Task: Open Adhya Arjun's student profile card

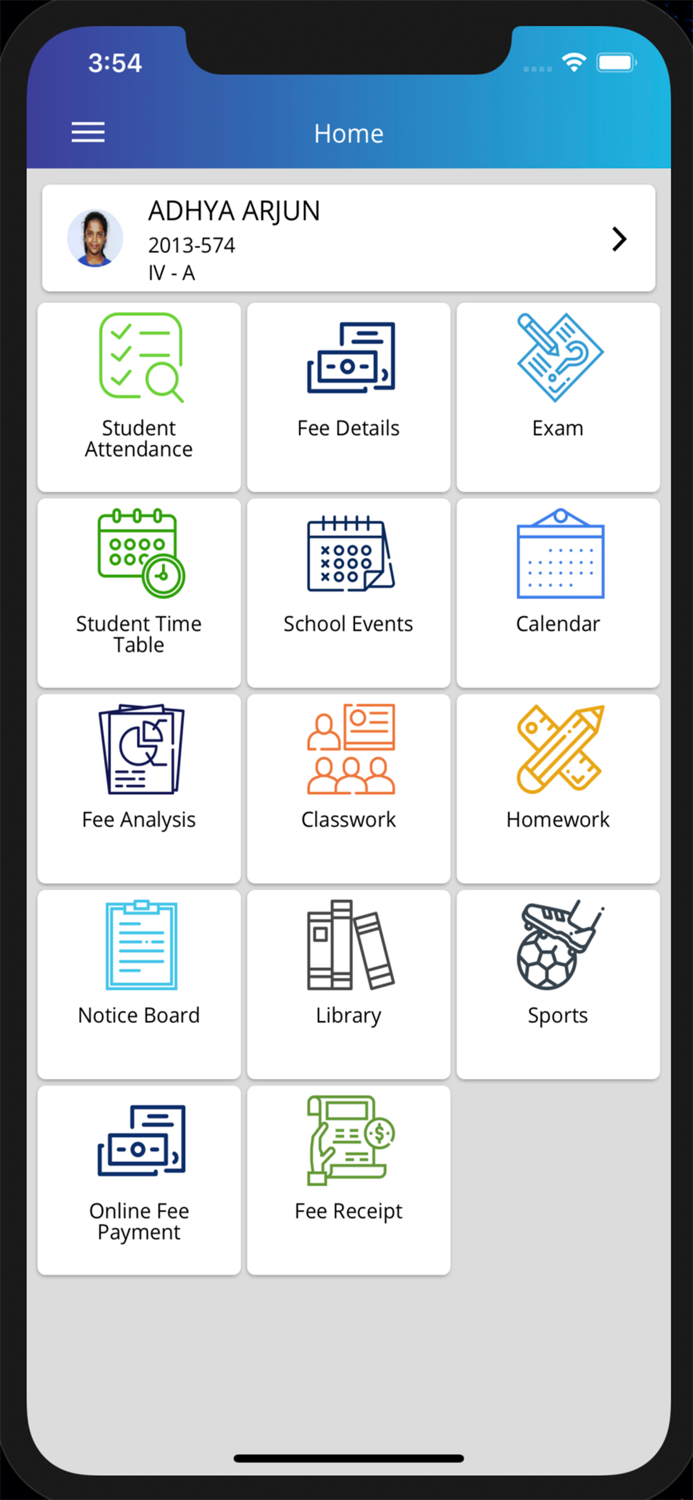Action: pos(348,238)
